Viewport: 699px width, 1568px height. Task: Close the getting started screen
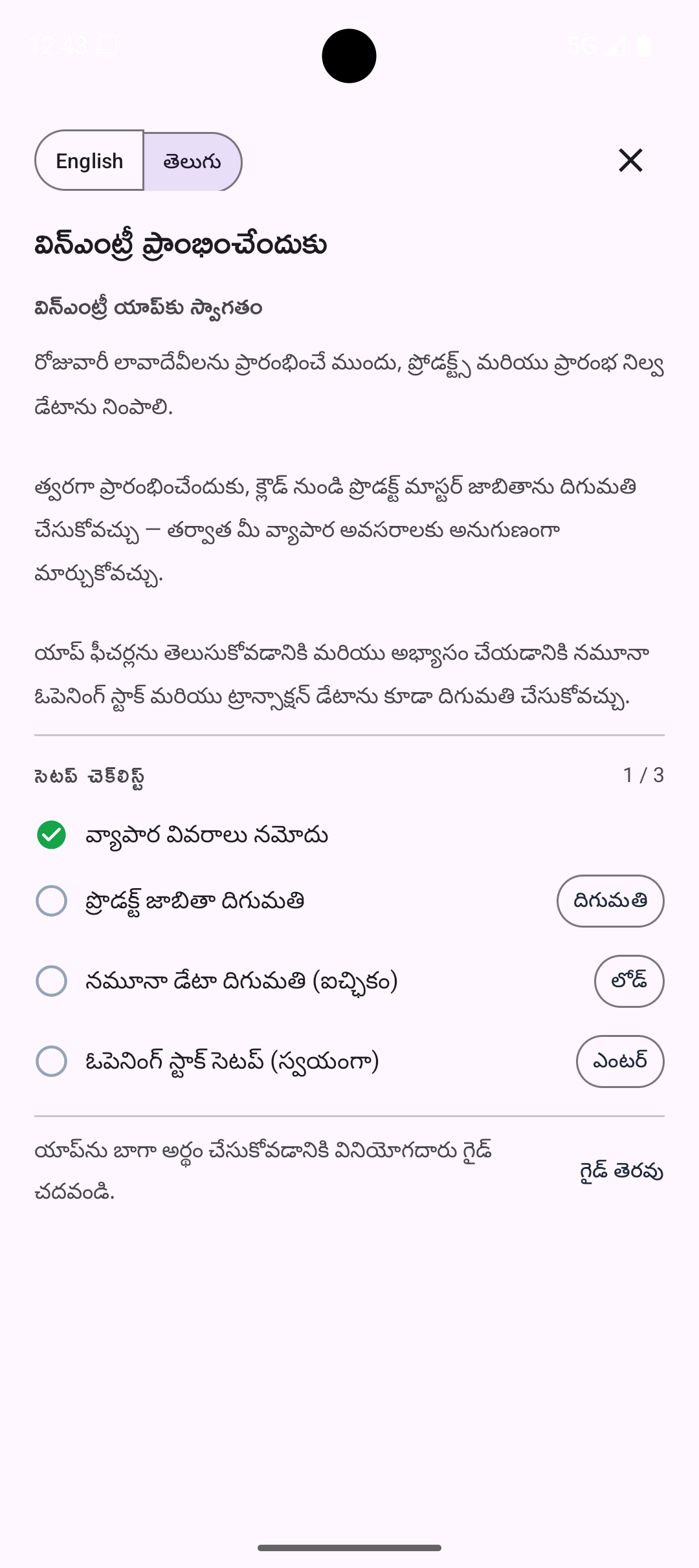point(630,160)
